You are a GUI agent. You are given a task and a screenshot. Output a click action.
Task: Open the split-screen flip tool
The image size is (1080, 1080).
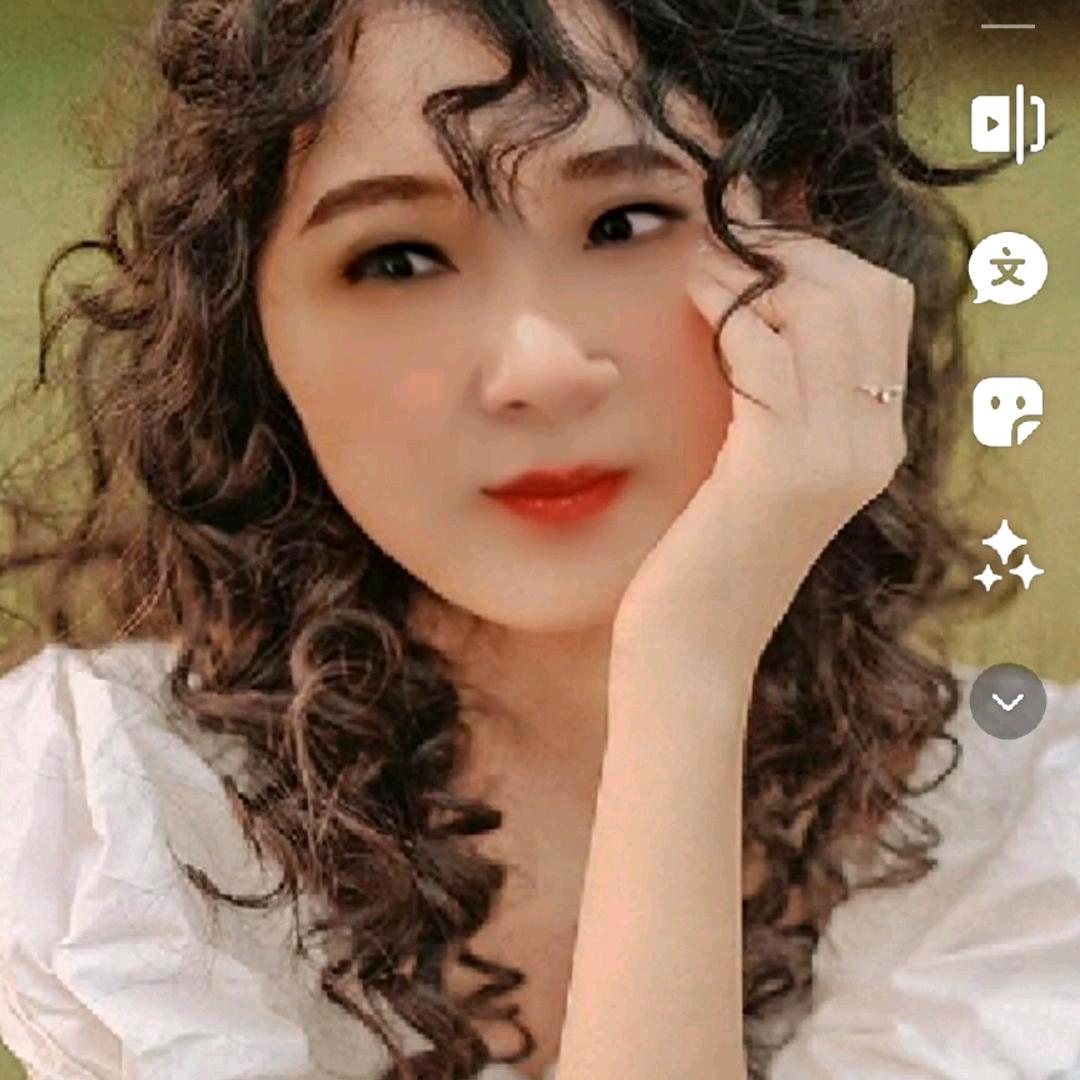pos(1007,124)
